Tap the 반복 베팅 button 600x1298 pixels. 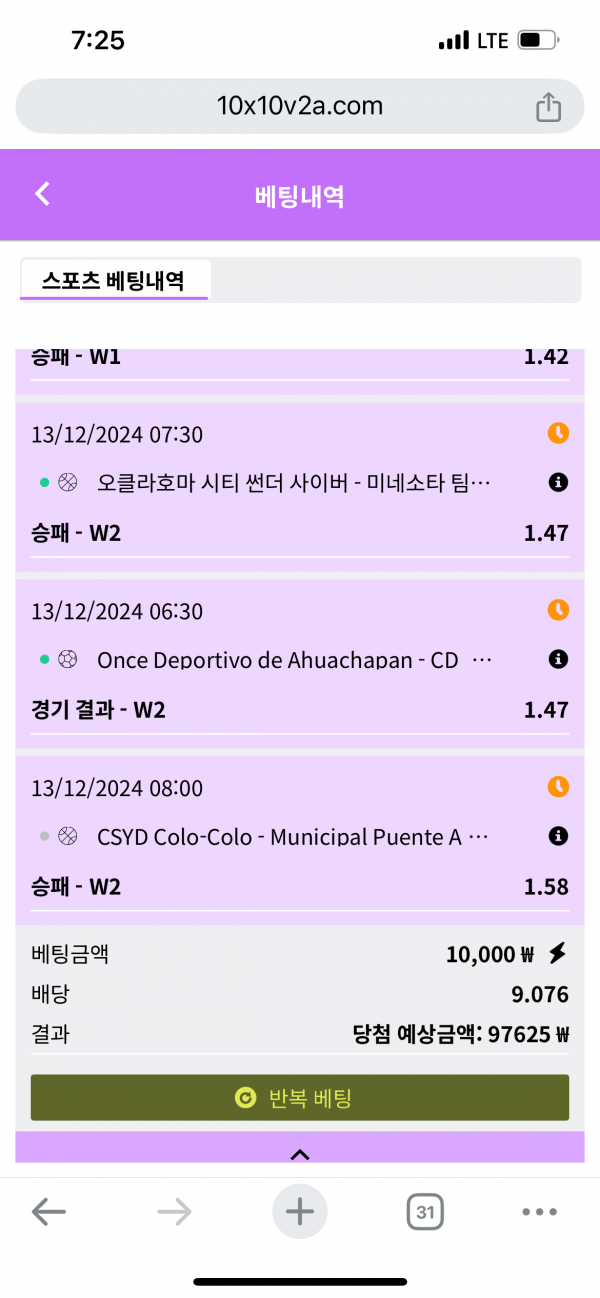[x=299, y=1098]
